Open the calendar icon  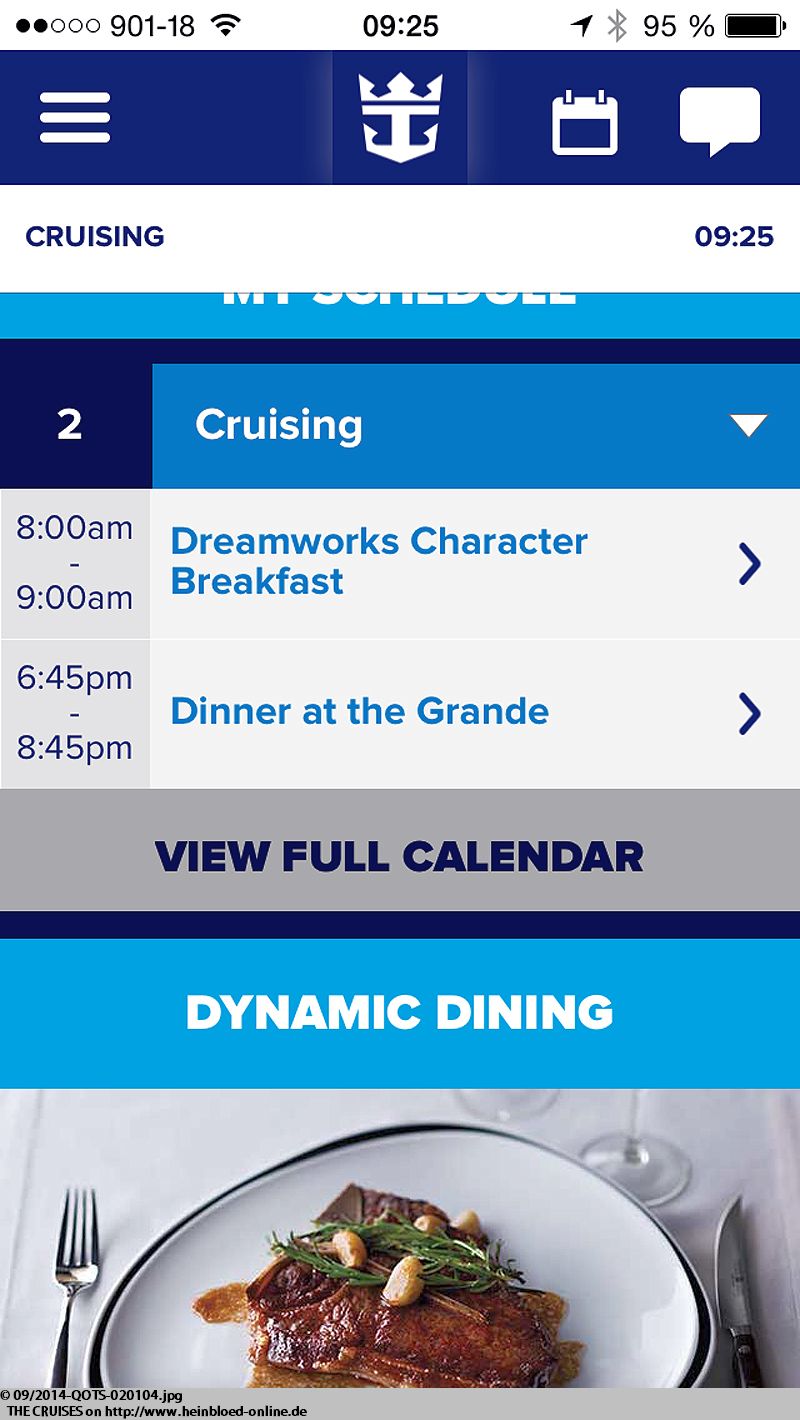[585, 122]
